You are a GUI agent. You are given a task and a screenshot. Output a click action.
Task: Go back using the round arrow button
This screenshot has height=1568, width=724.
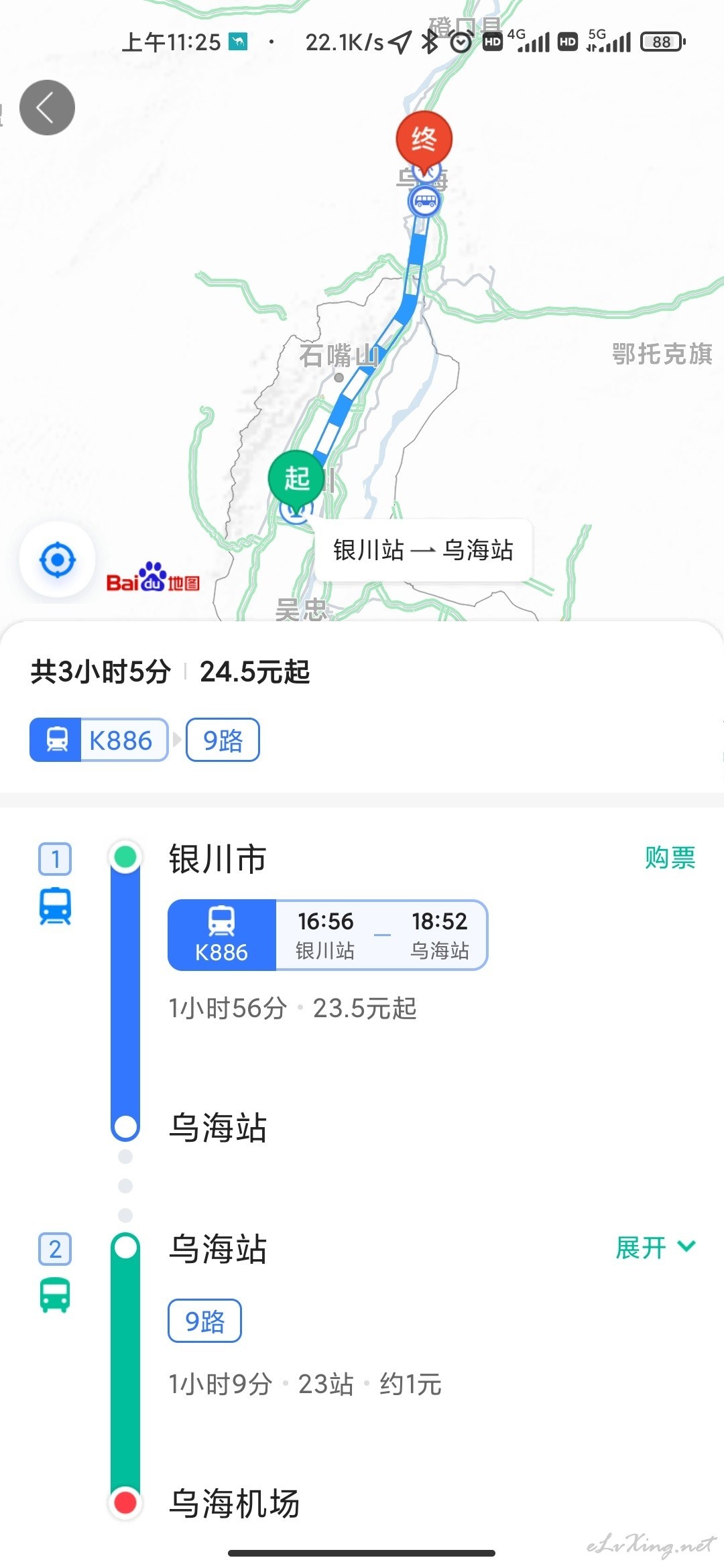point(47,108)
